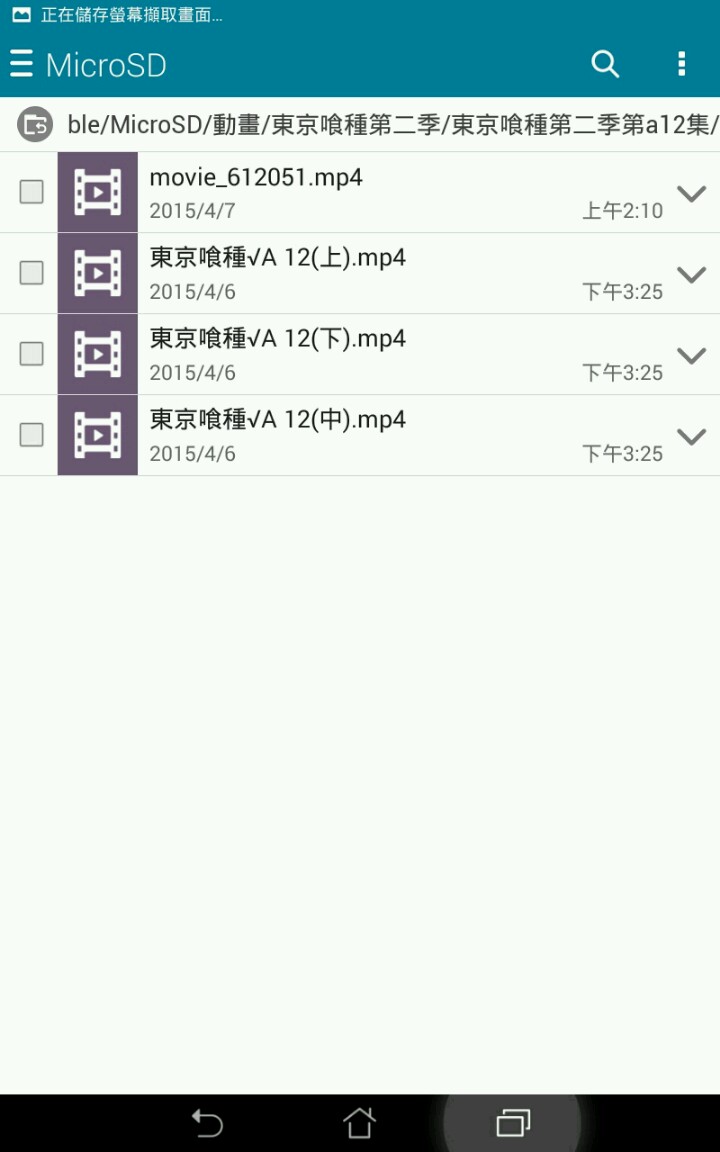720x1152 pixels.
Task: Mark 東京喰種√A 12(中).mp4 as selected
Action: pyautogui.click(x=32, y=435)
